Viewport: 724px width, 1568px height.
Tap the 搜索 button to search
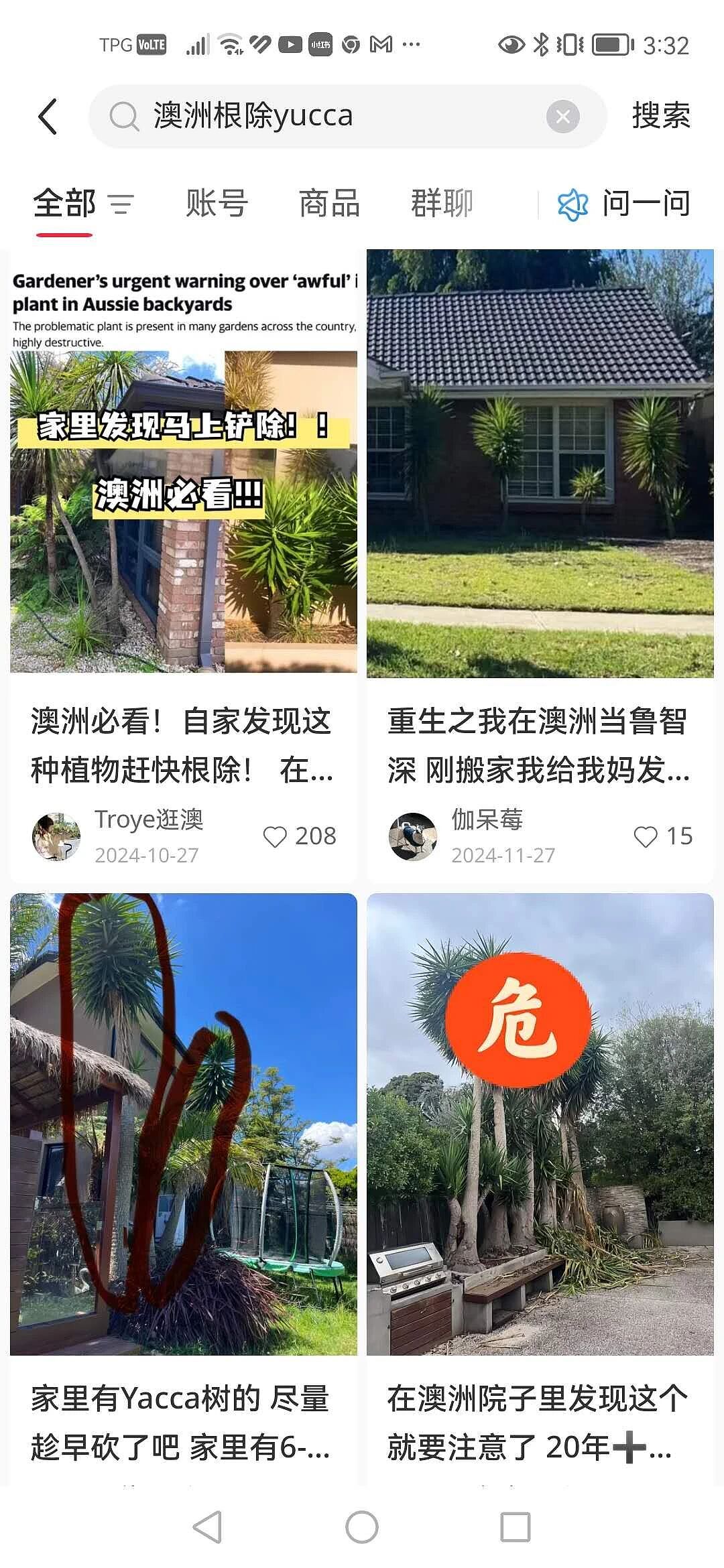(659, 117)
